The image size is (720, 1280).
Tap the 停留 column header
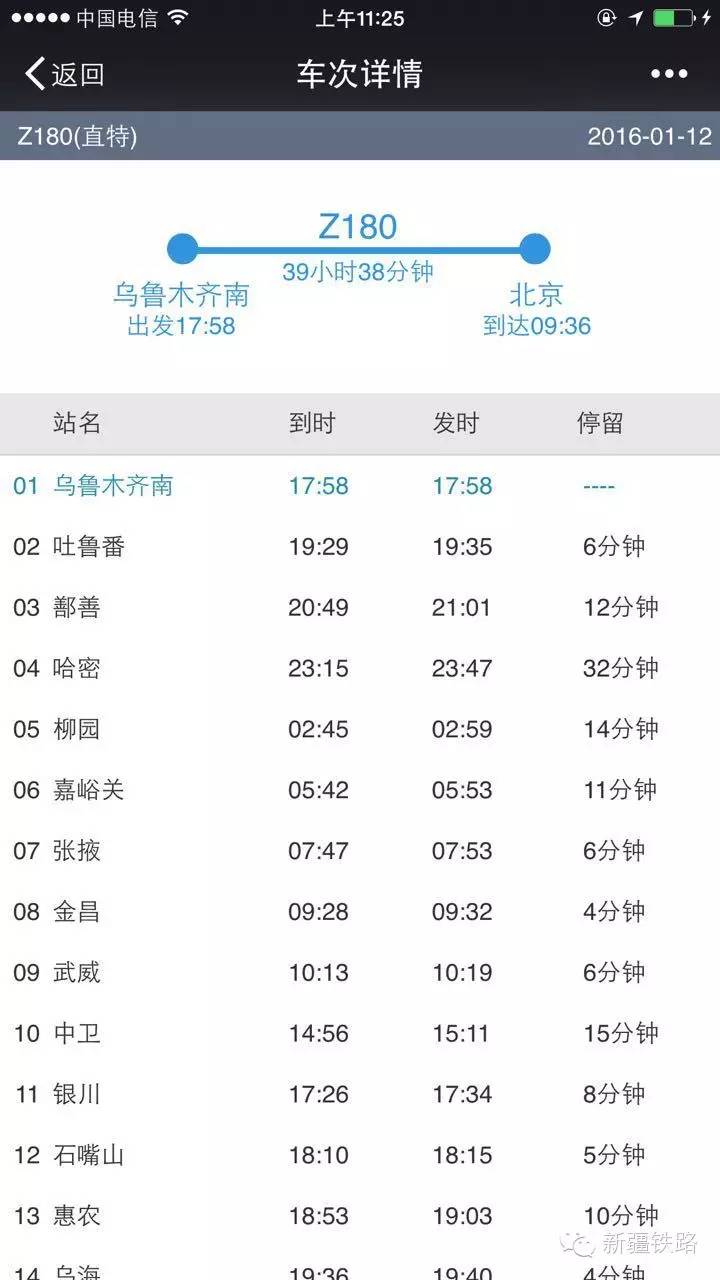pos(599,423)
